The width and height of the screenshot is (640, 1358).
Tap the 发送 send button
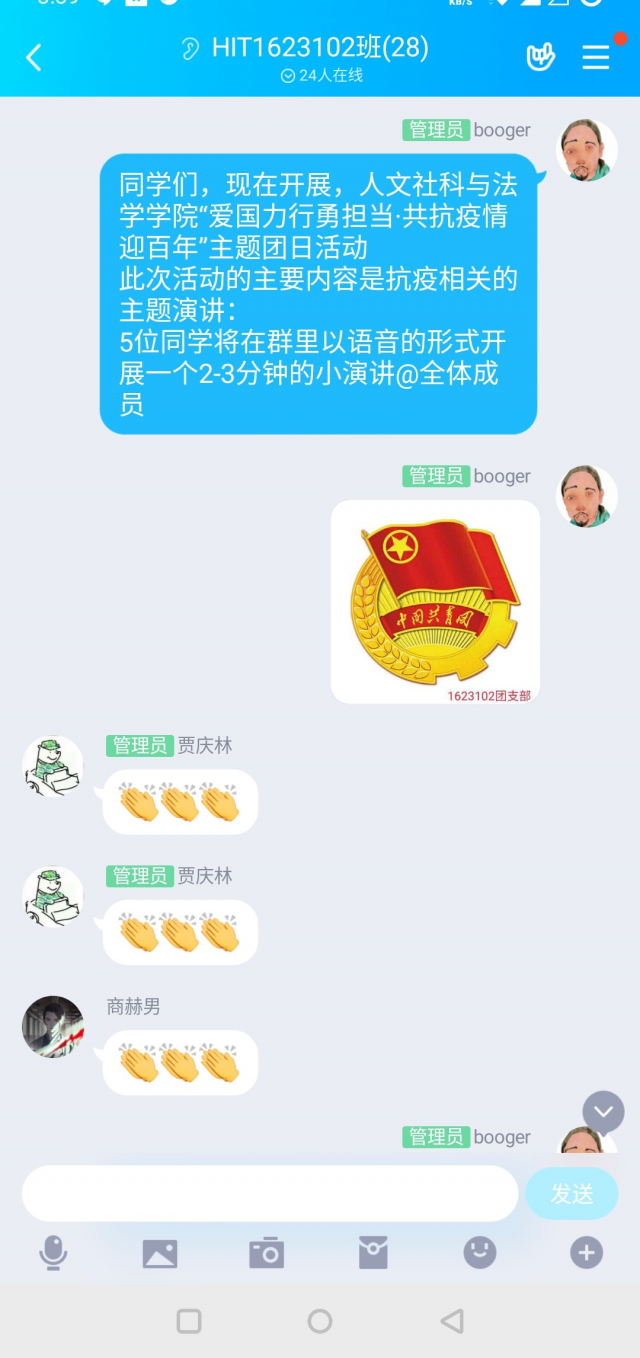click(572, 1193)
